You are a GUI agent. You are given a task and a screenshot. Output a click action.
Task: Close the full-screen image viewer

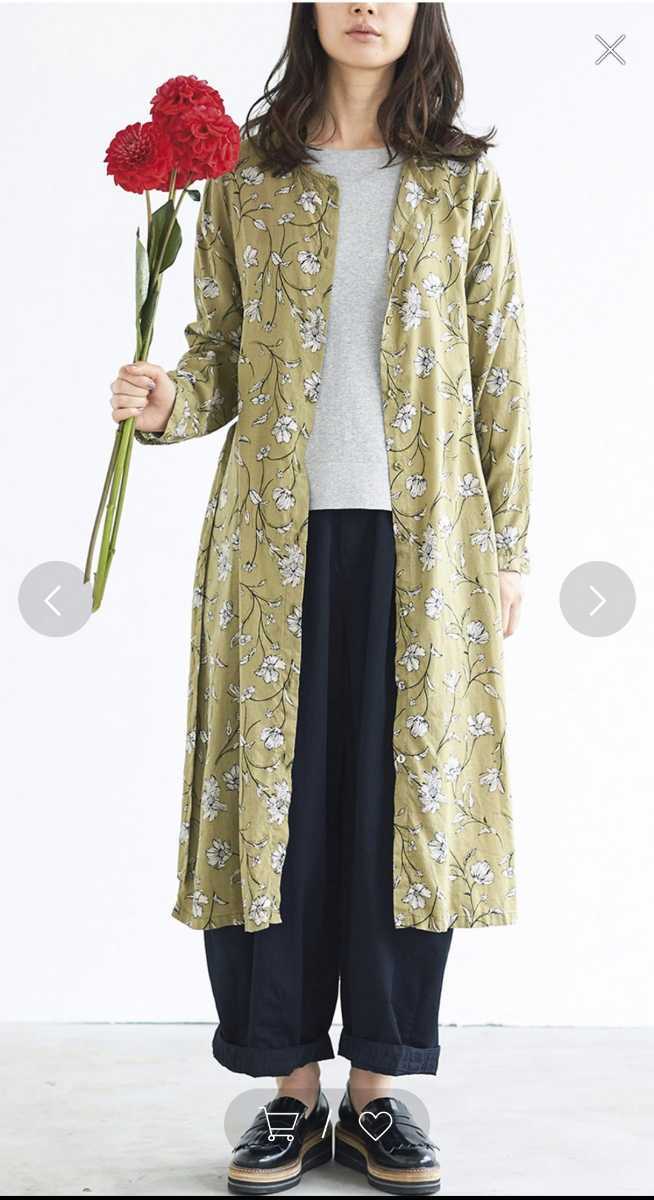pyautogui.click(x=610, y=50)
